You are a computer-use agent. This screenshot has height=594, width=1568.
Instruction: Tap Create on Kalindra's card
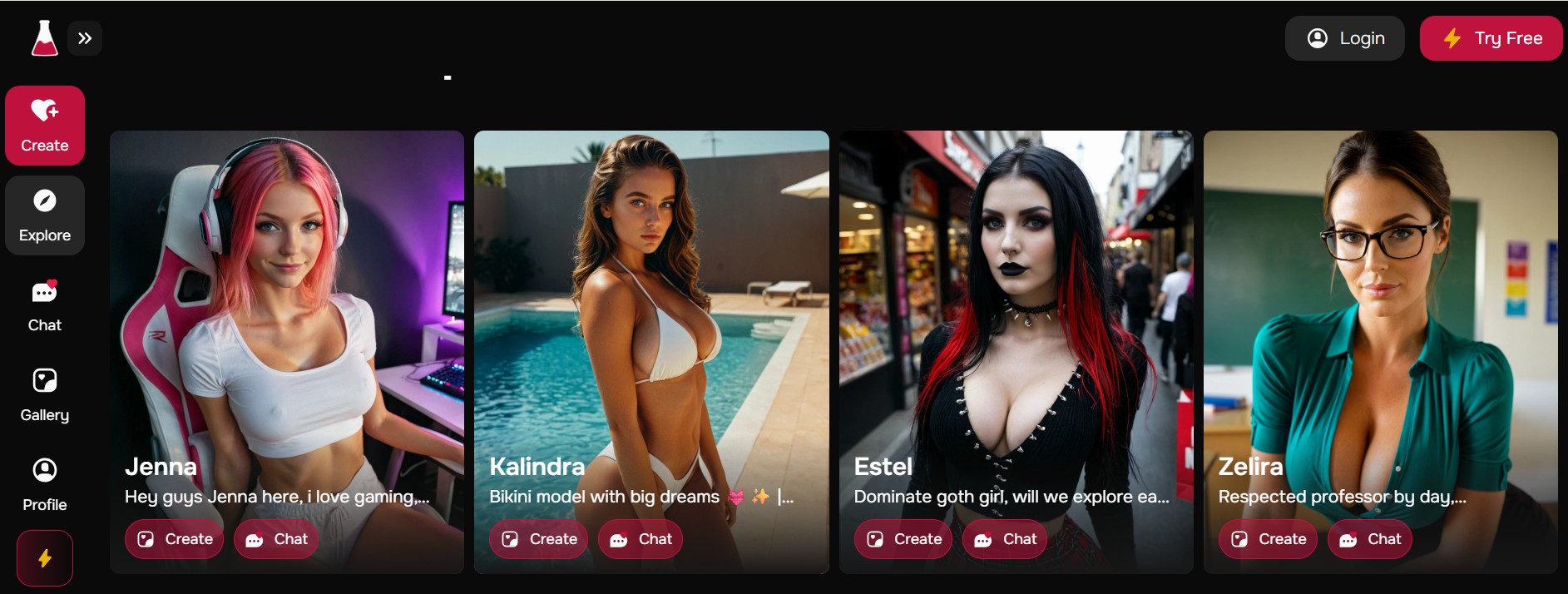click(539, 539)
